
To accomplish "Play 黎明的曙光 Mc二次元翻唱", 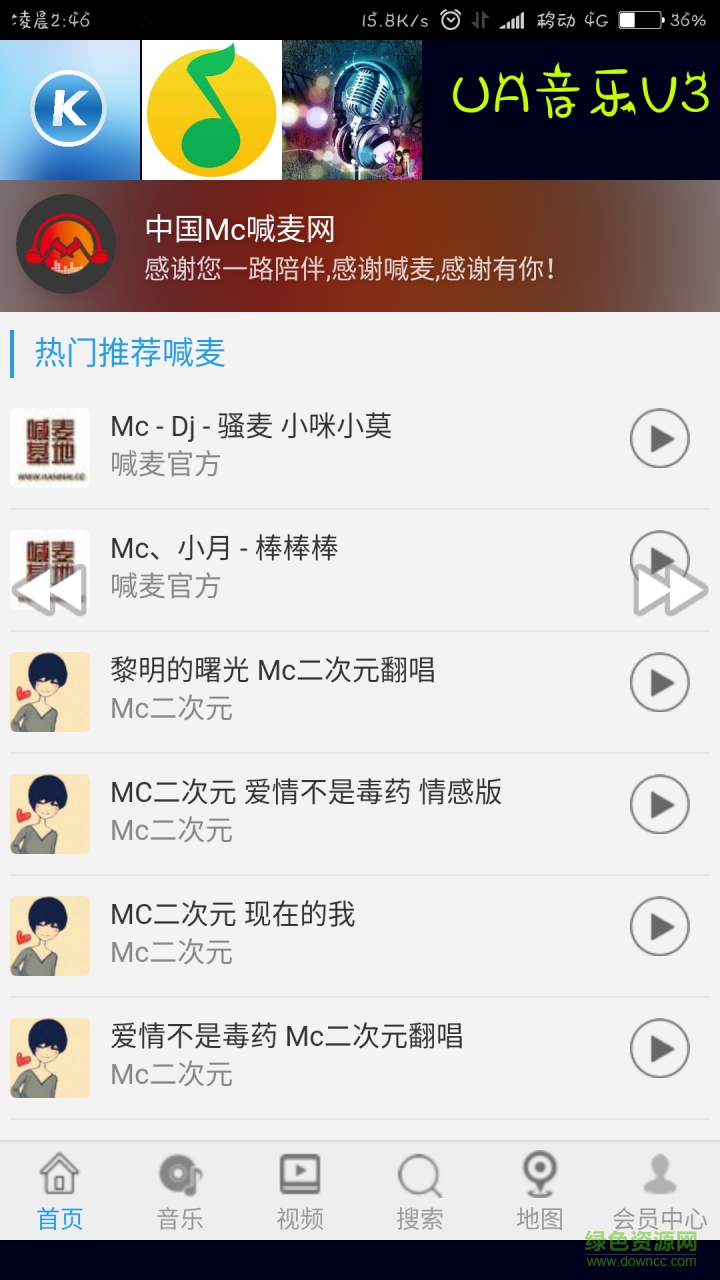I will pyautogui.click(x=659, y=682).
